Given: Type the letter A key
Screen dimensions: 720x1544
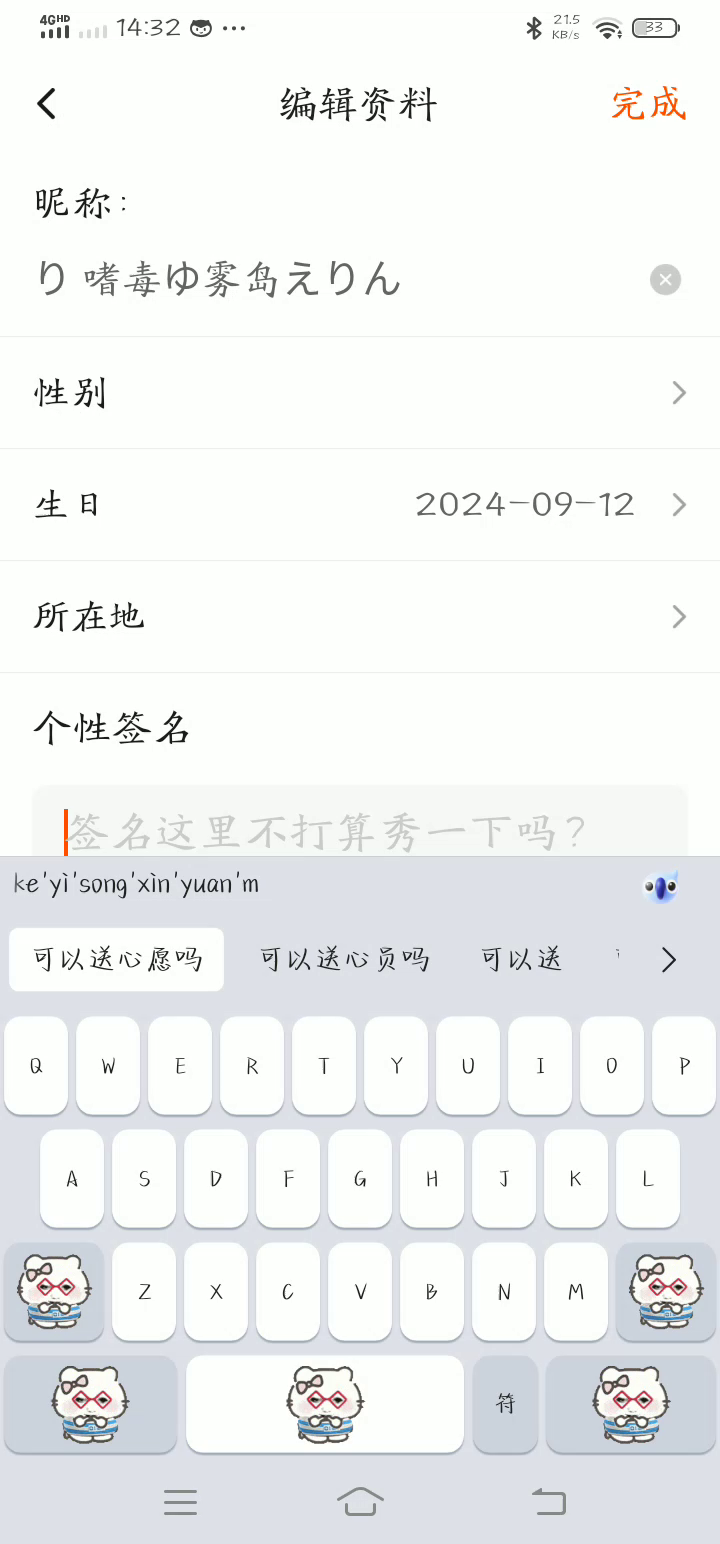Looking at the screenshot, I should 72,1179.
